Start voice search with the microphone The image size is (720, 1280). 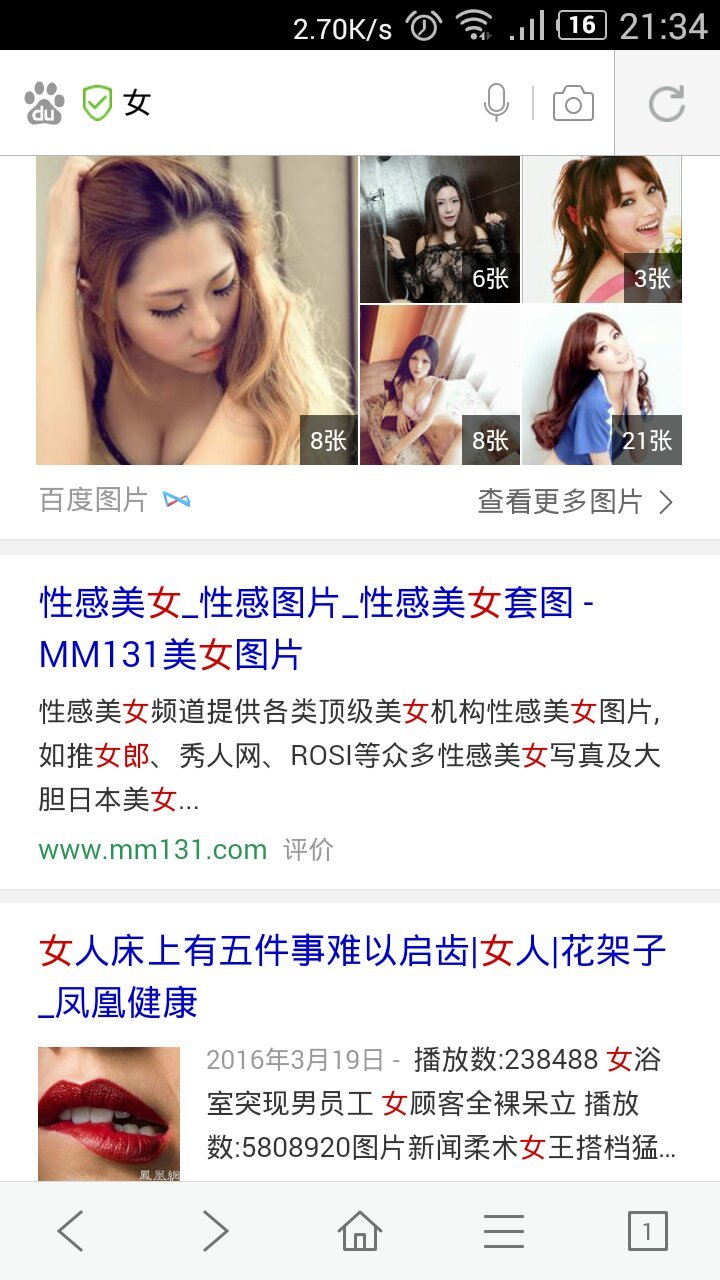[x=496, y=103]
